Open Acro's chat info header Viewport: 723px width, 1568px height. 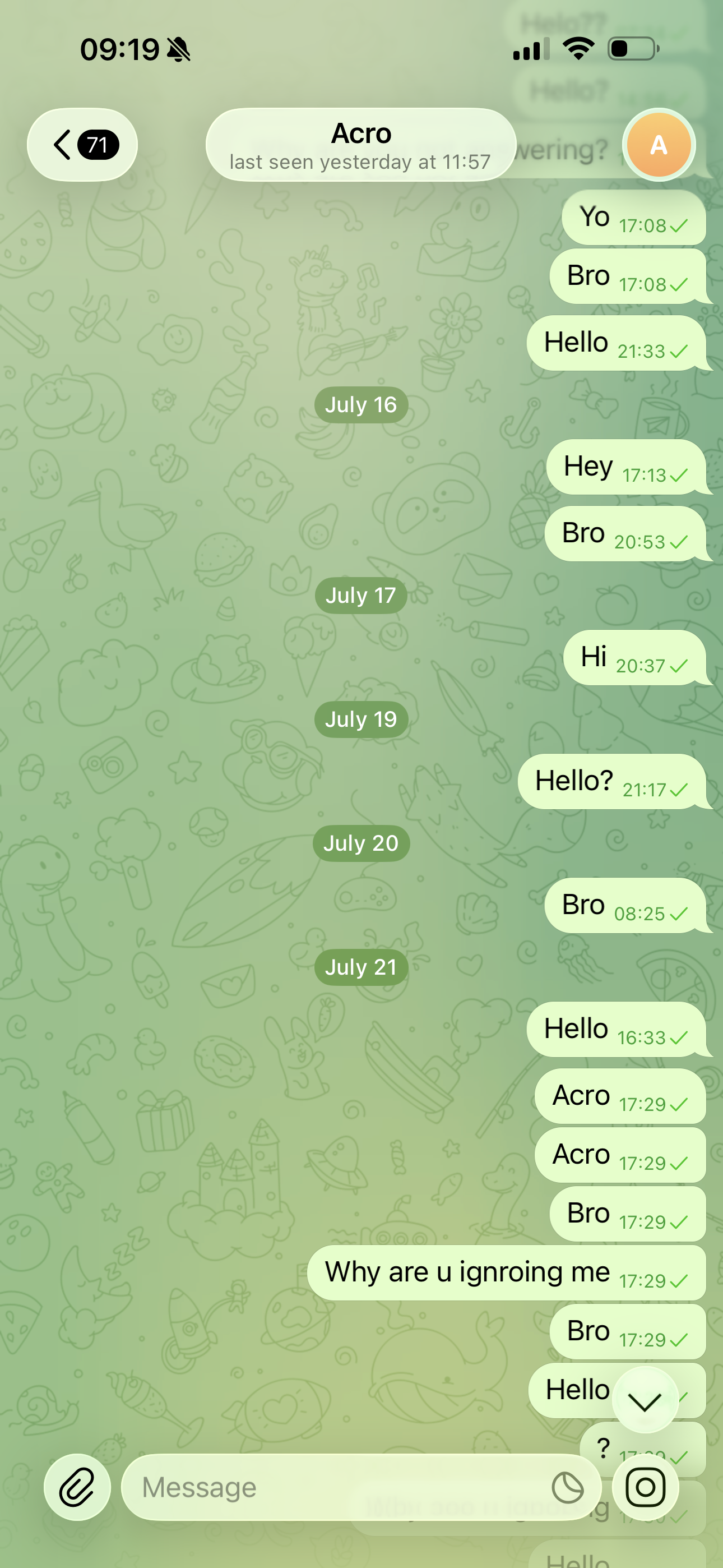point(361,145)
